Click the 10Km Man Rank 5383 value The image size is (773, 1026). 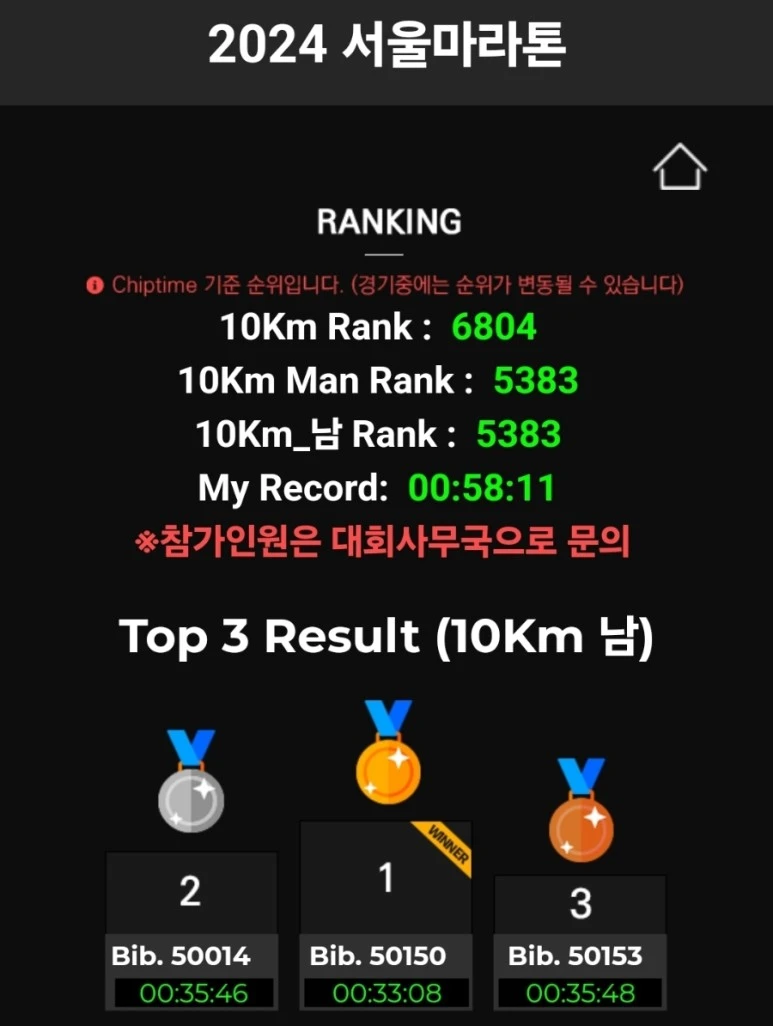[535, 382]
